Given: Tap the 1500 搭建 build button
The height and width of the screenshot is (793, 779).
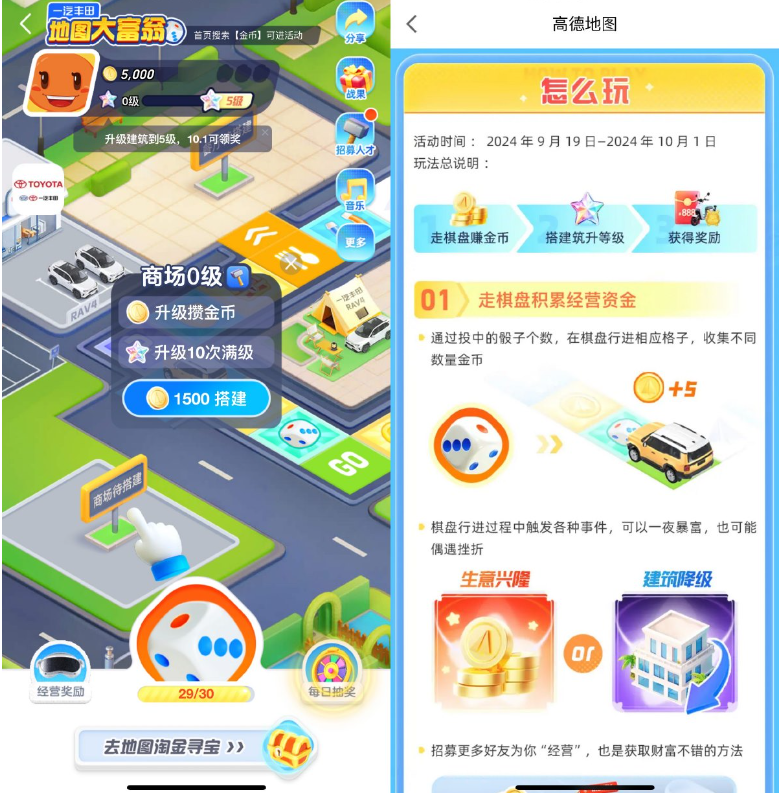Looking at the screenshot, I should [x=196, y=399].
